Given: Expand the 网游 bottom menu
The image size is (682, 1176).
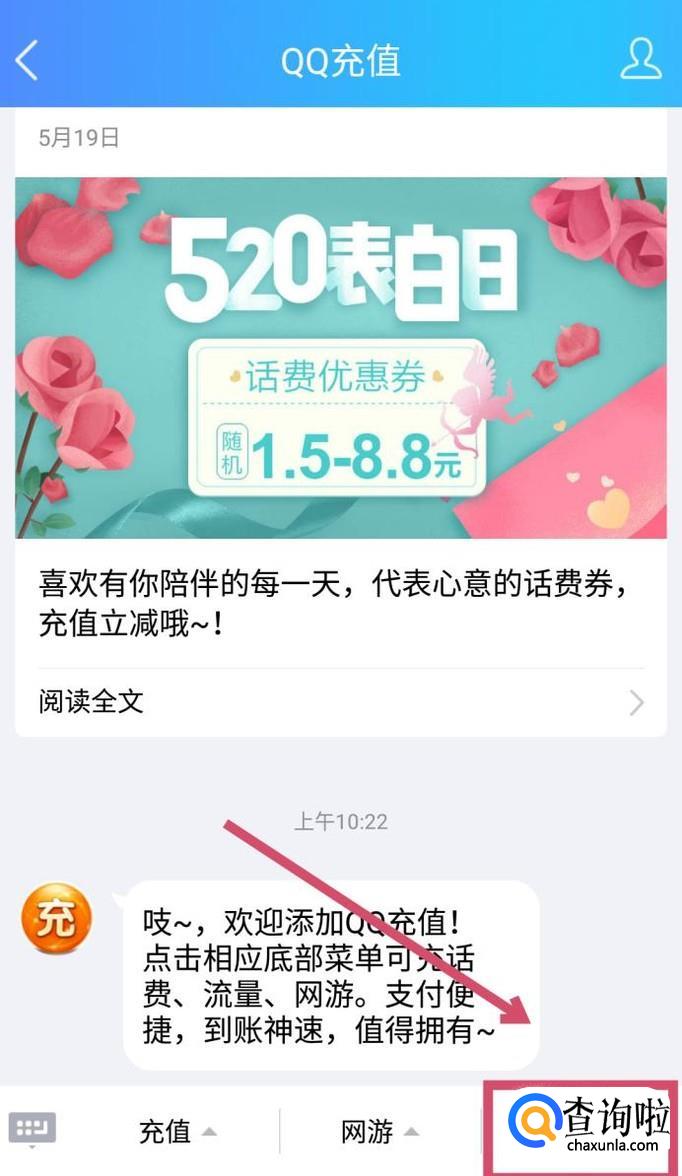Looking at the screenshot, I should (x=379, y=1131).
